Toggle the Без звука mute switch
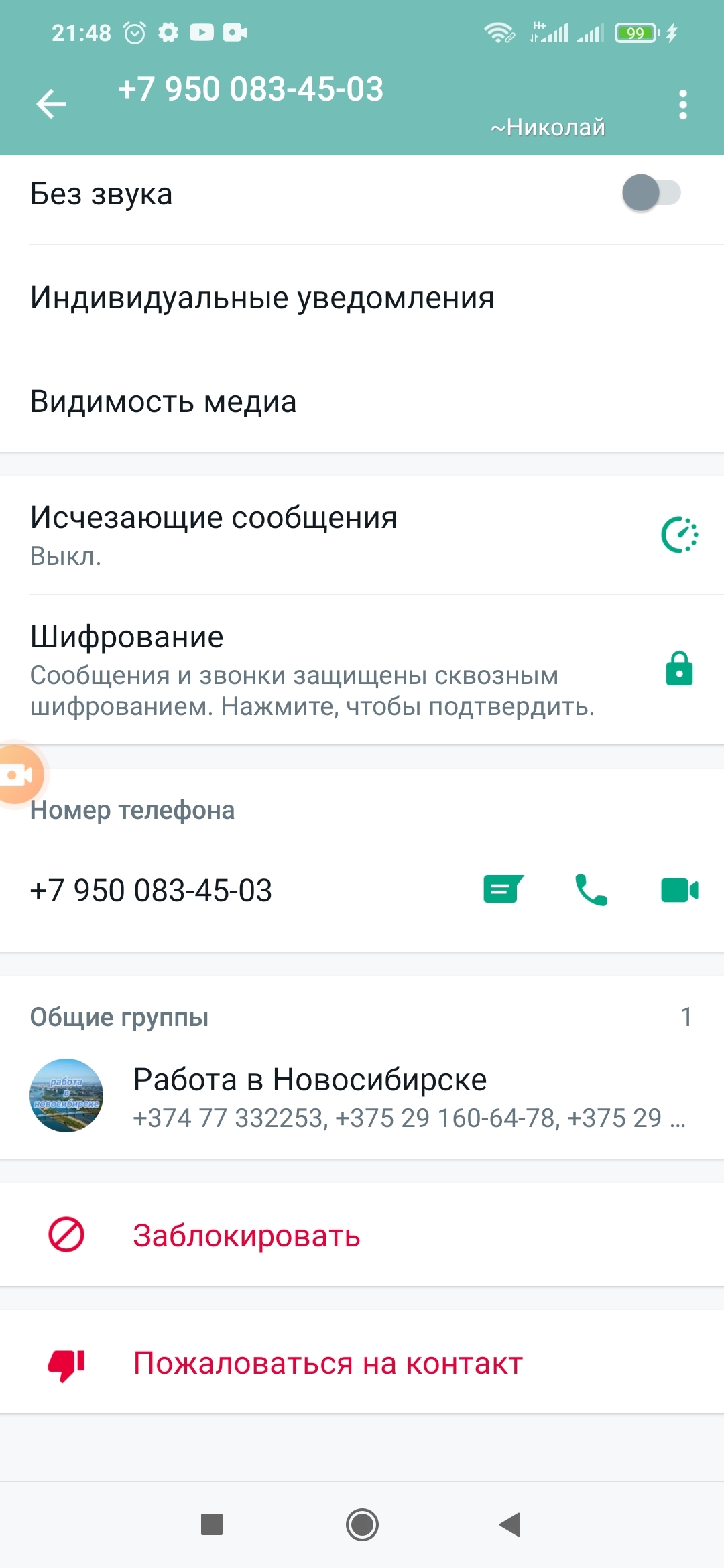The width and height of the screenshot is (724, 1568). pyautogui.click(x=651, y=193)
